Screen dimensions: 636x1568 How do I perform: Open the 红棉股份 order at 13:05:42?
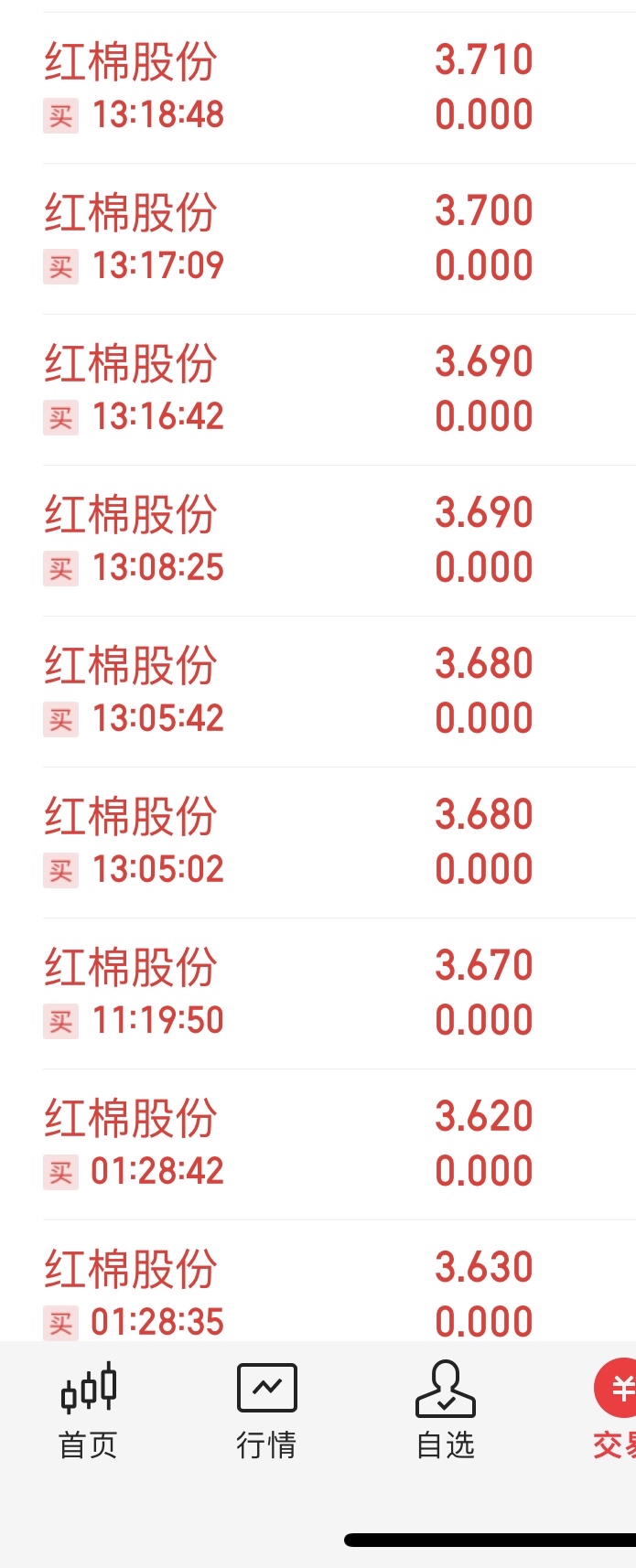tap(340, 692)
